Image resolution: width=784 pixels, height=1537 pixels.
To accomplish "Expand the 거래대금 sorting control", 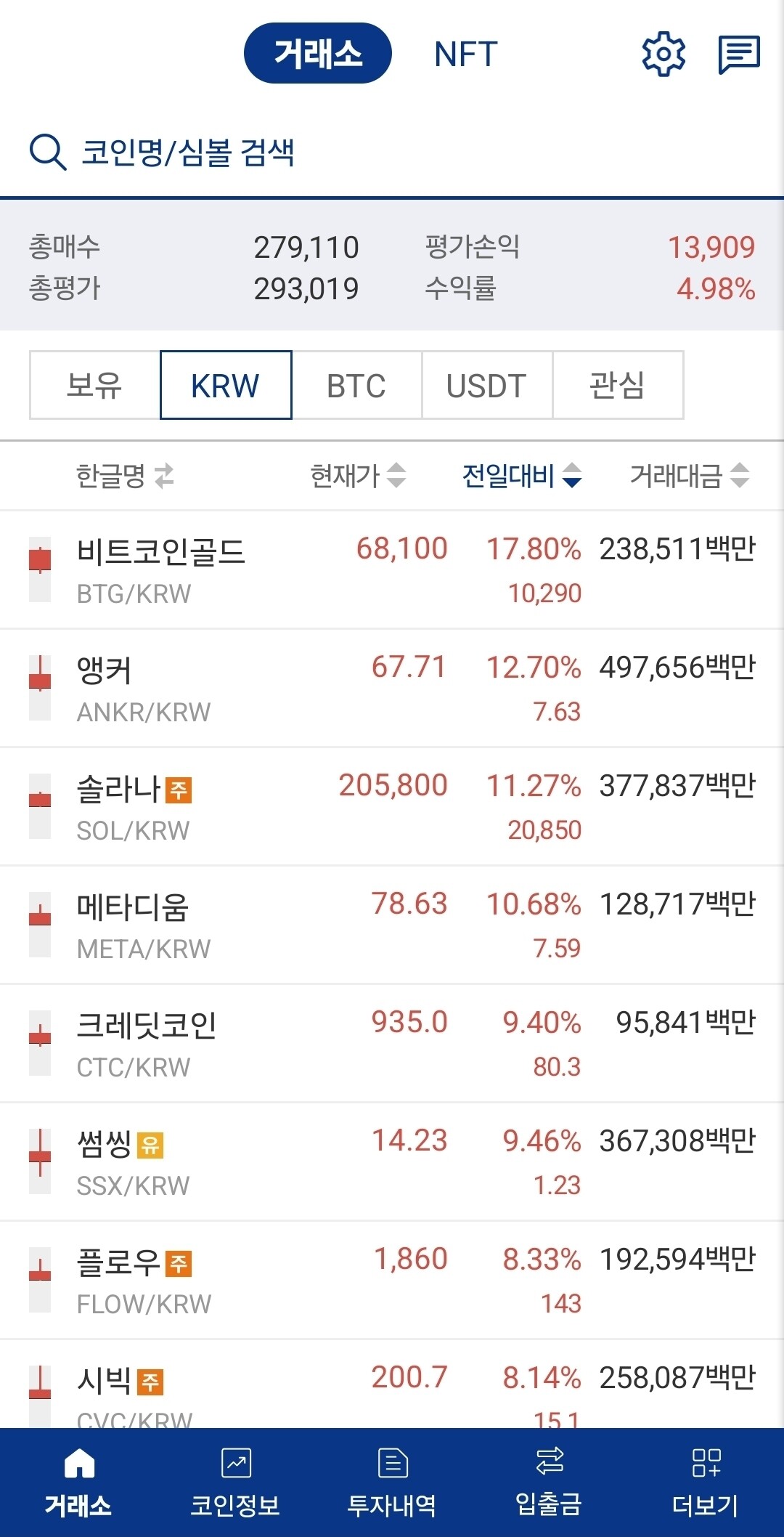I will (x=738, y=476).
